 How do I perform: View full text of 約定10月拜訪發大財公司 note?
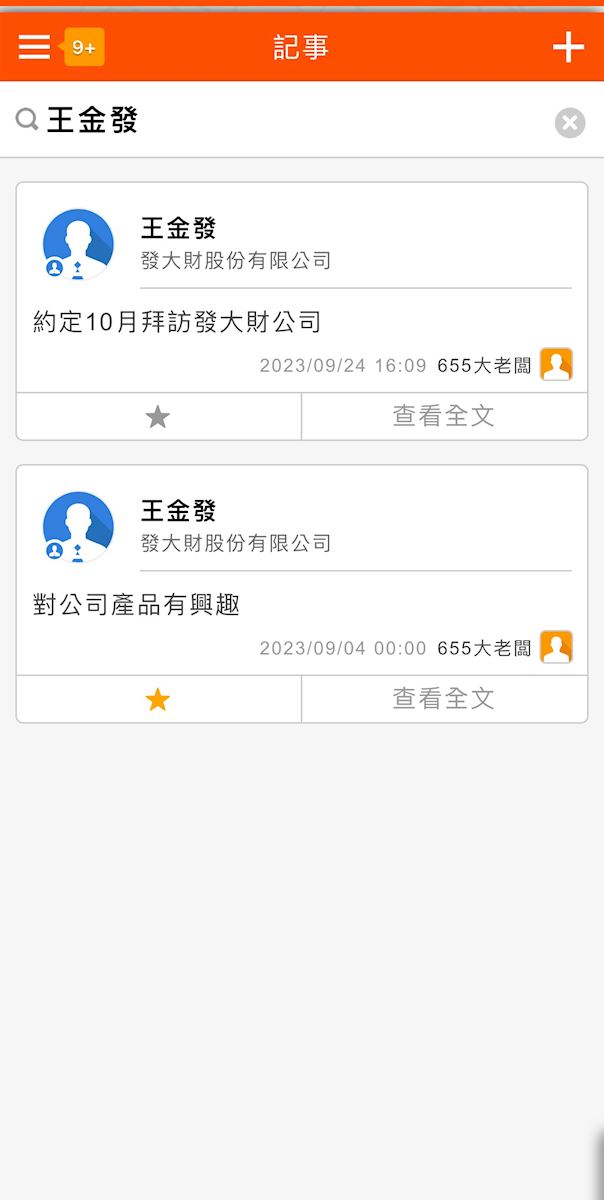tap(444, 416)
